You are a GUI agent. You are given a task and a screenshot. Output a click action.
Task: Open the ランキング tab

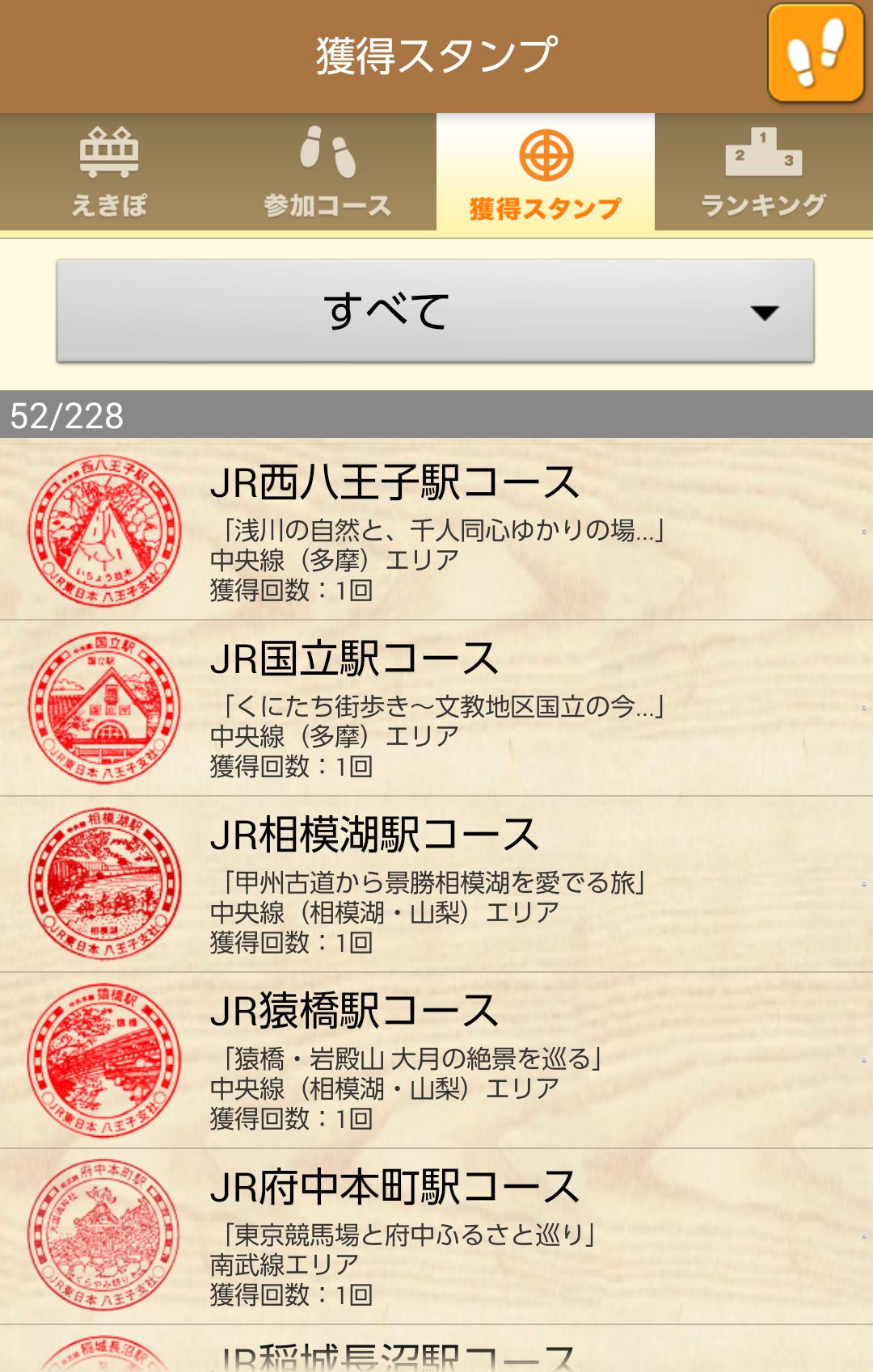(x=764, y=172)
